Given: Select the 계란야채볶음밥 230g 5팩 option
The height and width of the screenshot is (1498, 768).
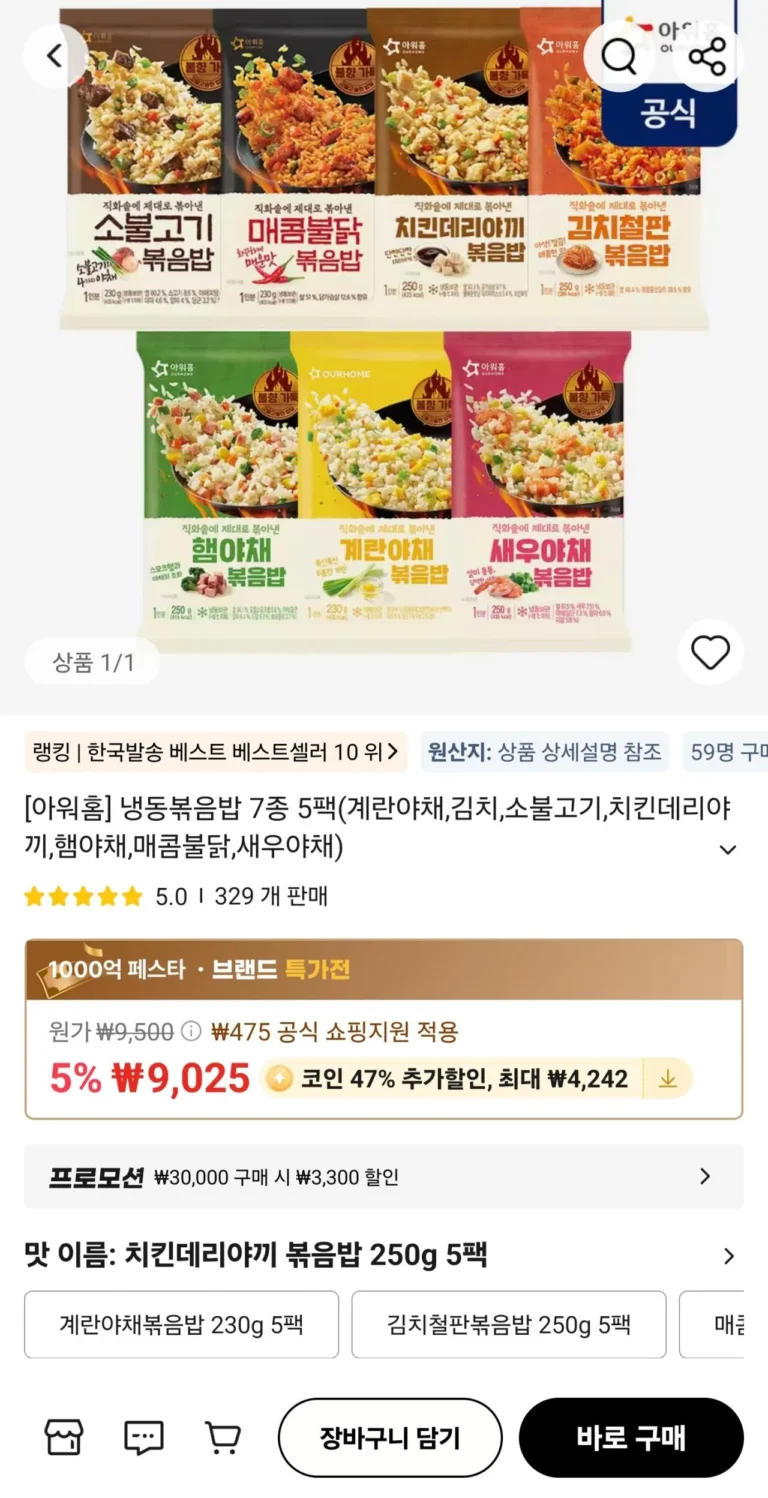Looking at the screenshot, I should click(181, 1325).
